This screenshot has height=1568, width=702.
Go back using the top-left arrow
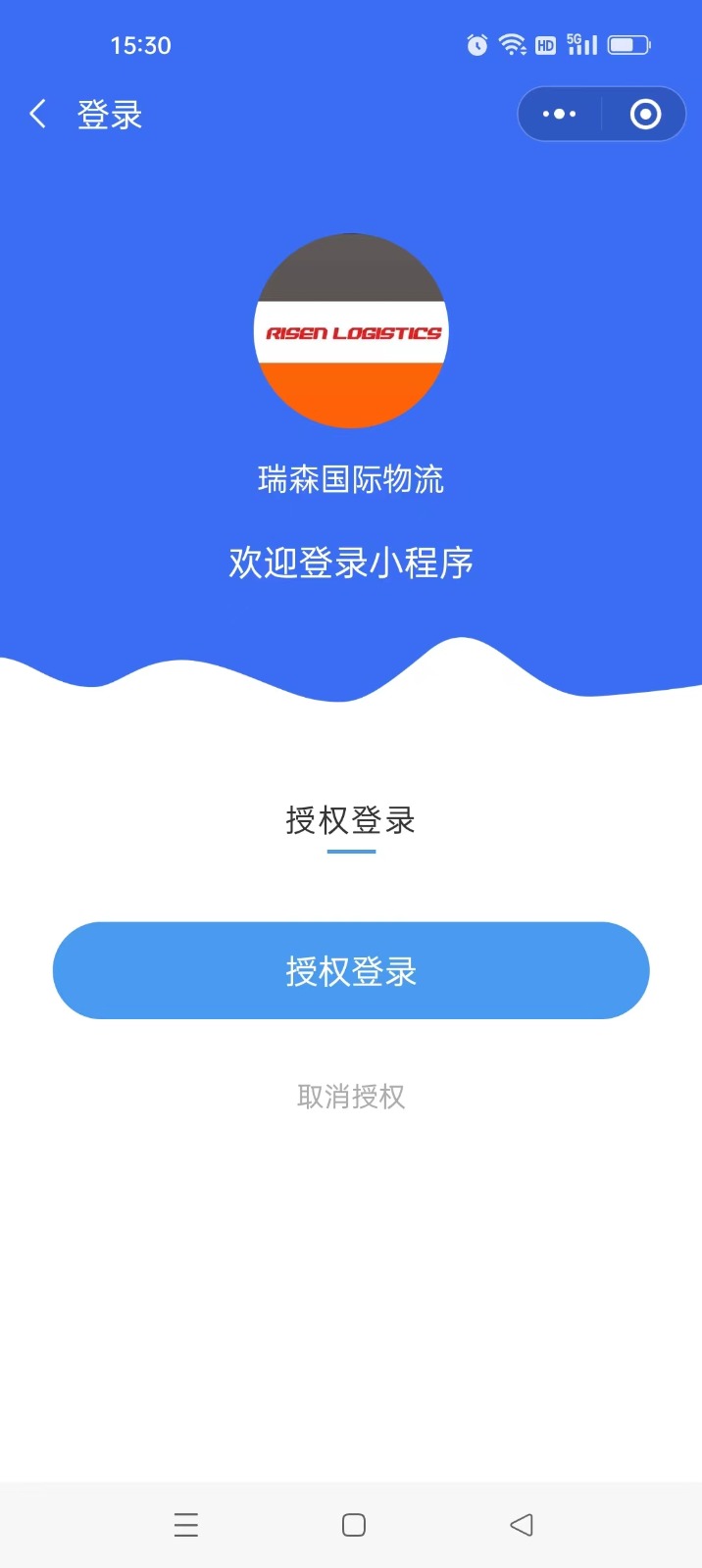click(x=38, y=115)
